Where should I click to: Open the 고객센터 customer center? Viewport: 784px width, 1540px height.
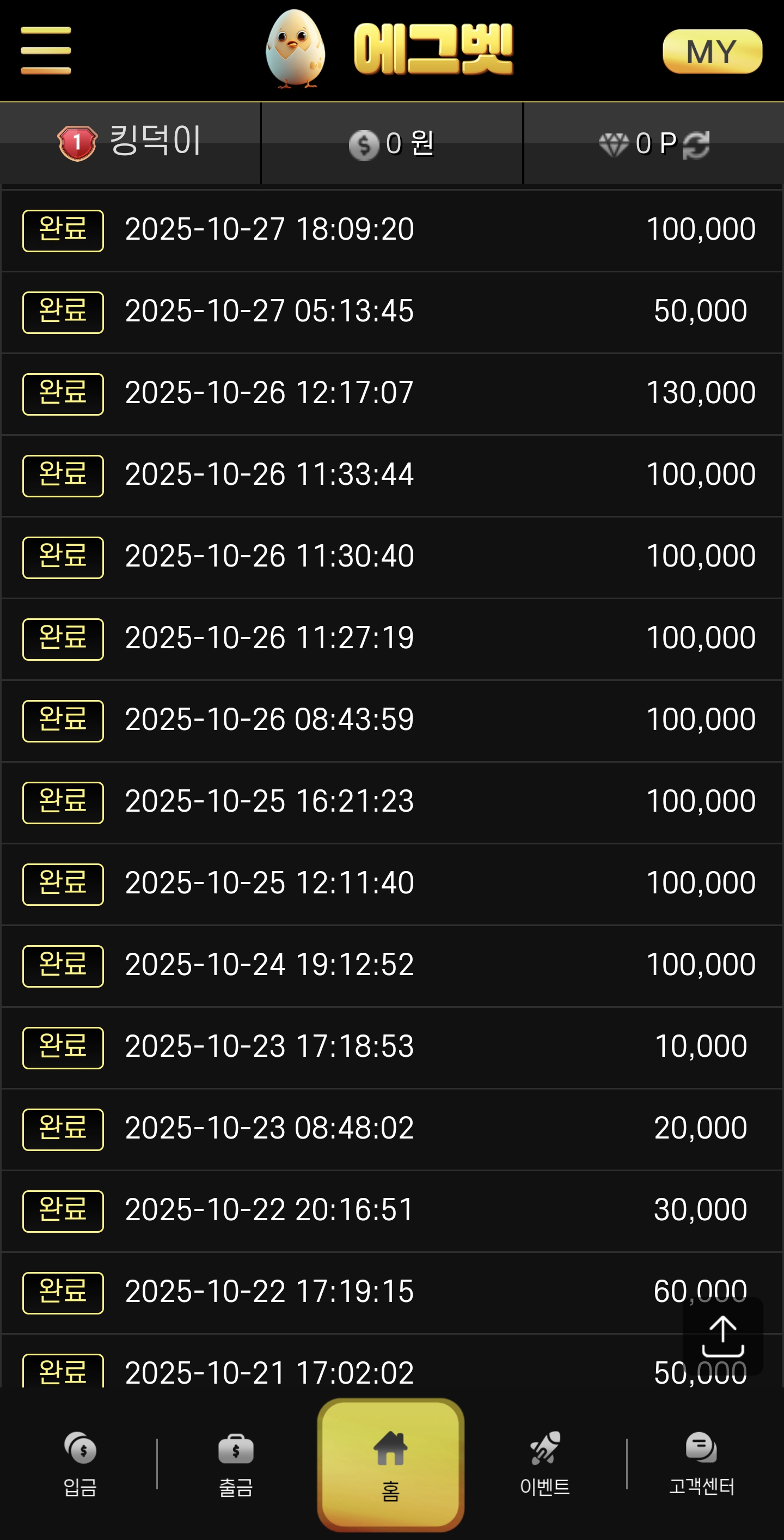(702, 1464)
